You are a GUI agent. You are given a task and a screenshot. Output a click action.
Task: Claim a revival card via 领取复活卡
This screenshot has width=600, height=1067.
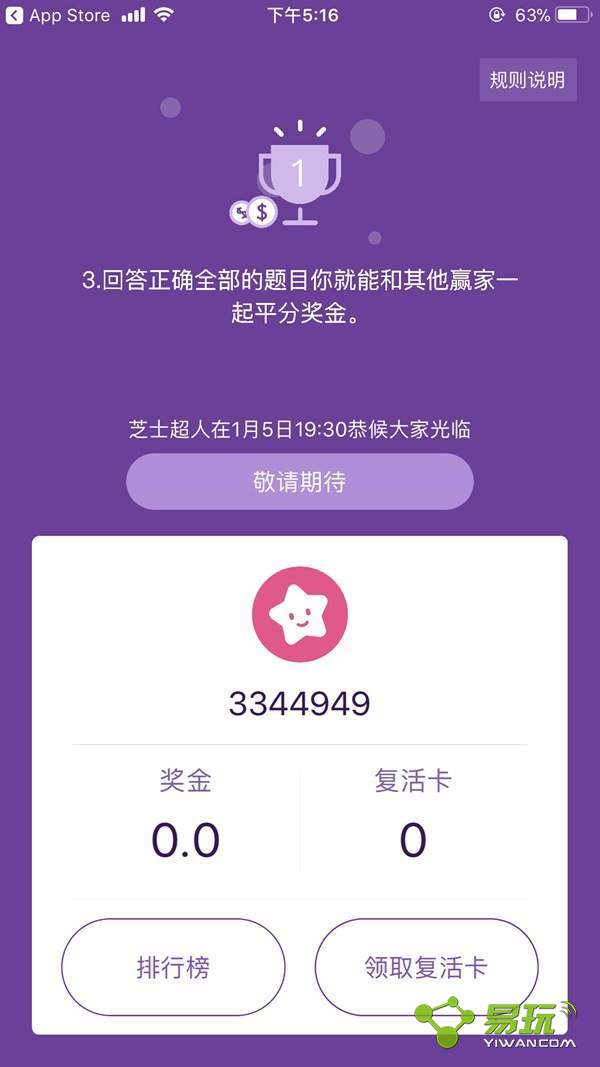[x=426, y=967]
